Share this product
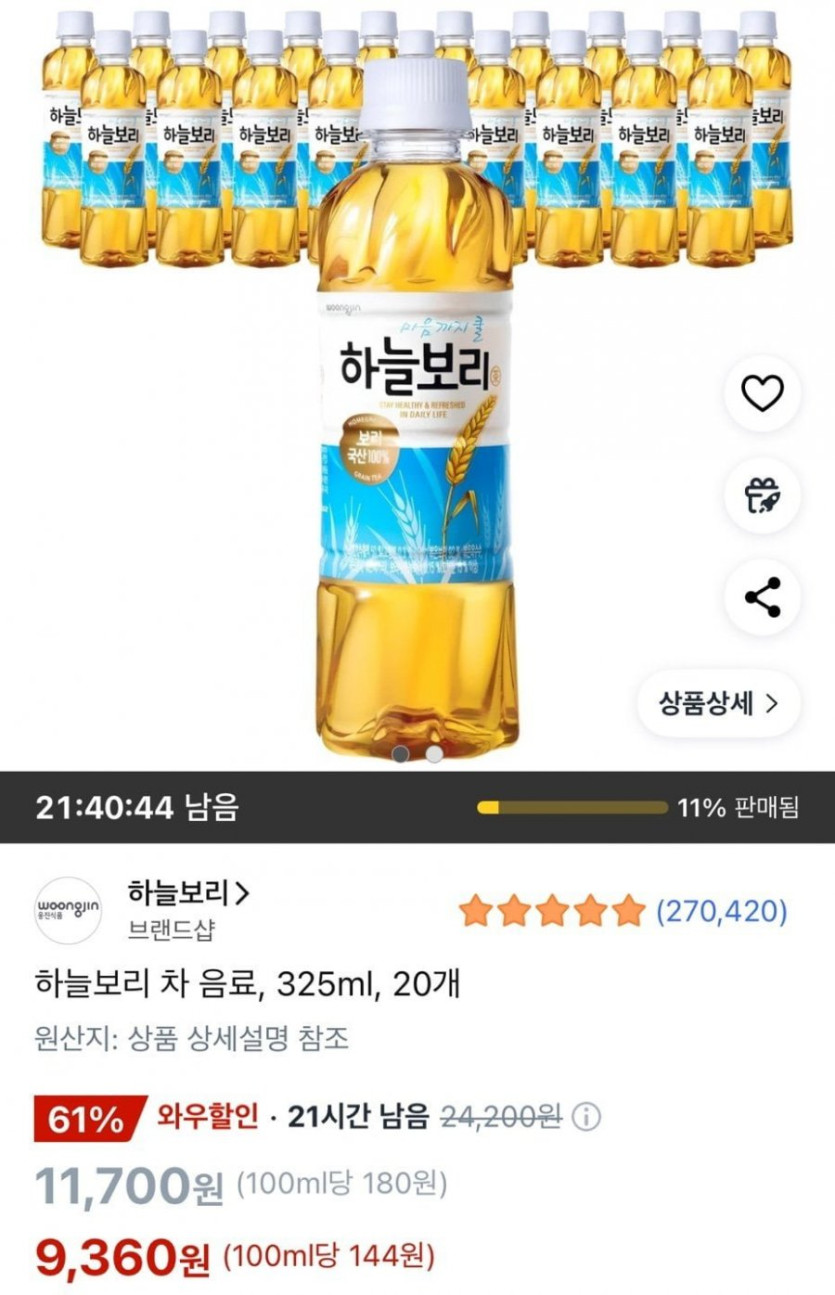The image size is (835, 1295). click(x=763, y=598)
